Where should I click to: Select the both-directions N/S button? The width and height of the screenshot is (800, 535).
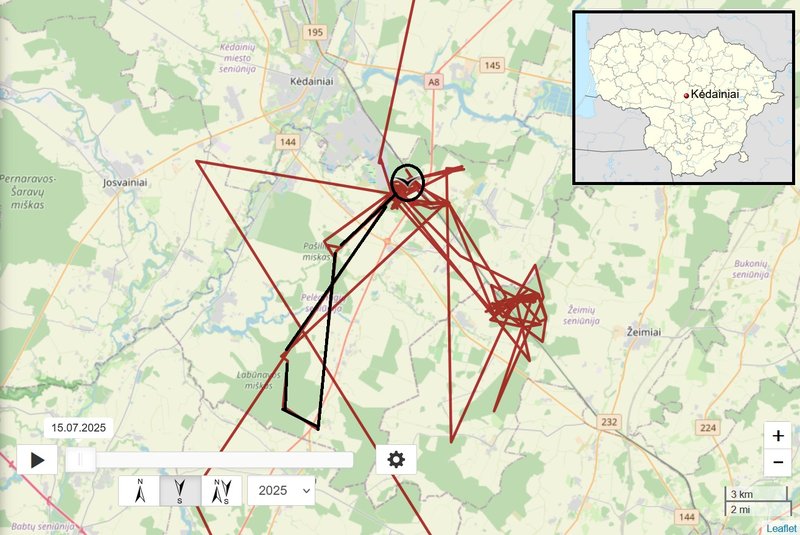pos(222,491)
